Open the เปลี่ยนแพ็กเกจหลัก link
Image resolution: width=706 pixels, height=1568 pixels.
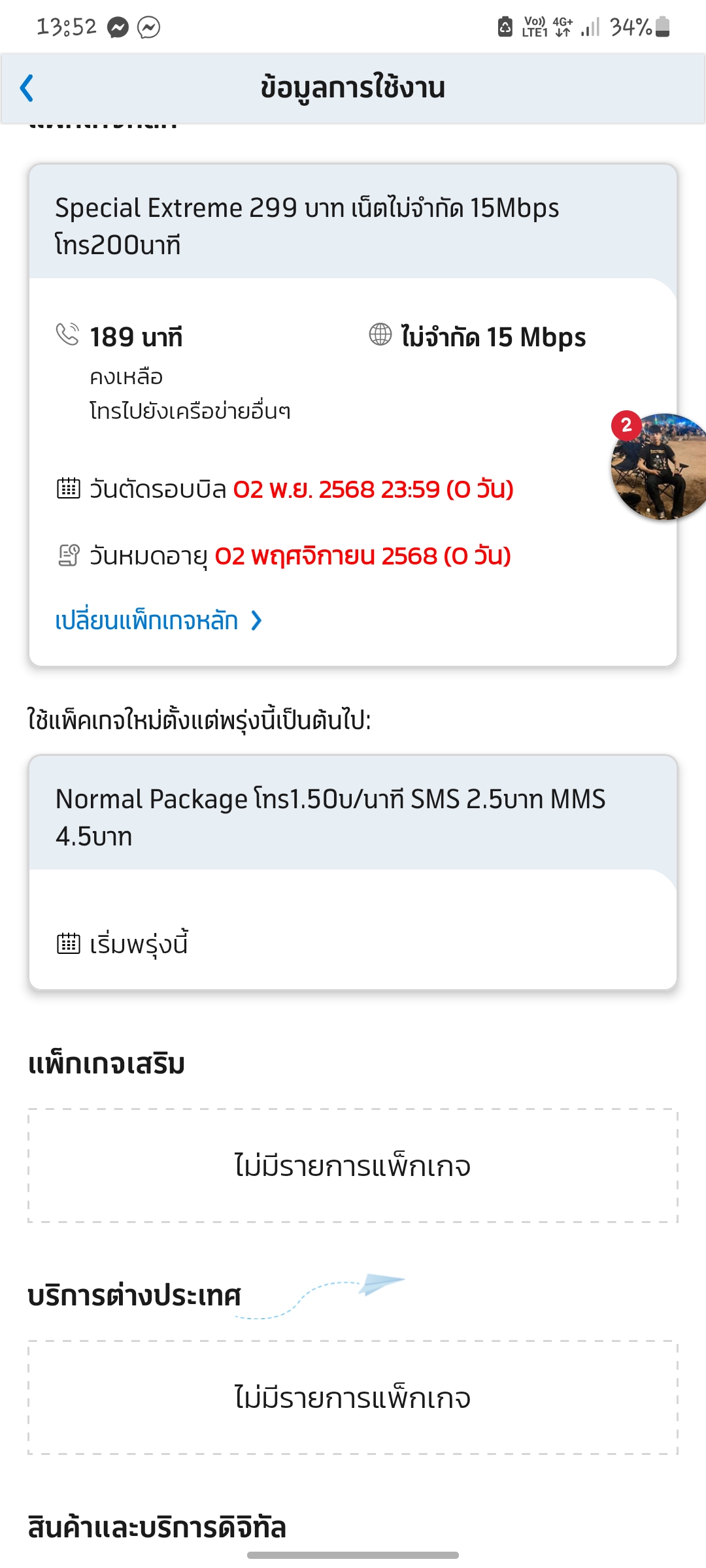pyautogui.click(x=158, y=621)
